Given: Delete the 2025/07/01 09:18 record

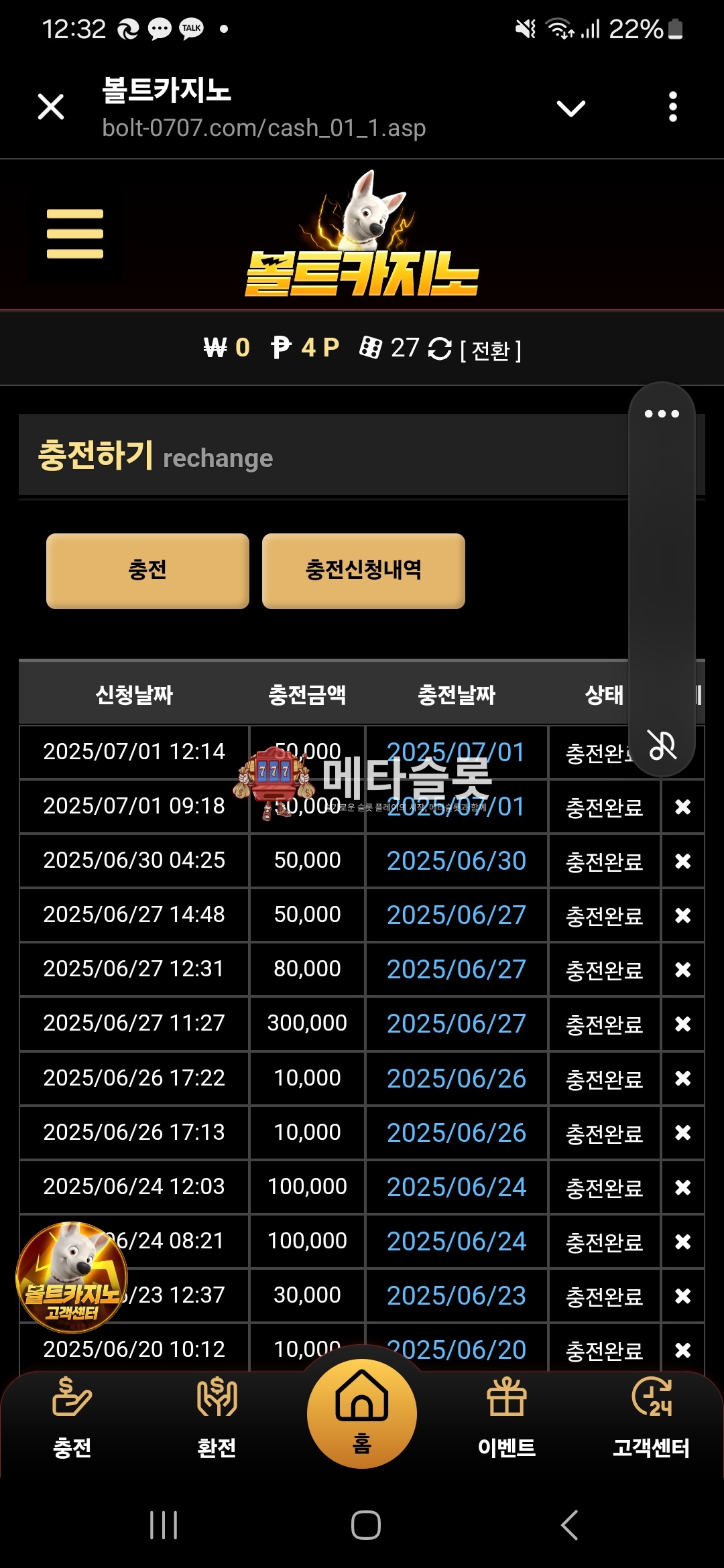Looking at the screenshot, I should point(682,807).
